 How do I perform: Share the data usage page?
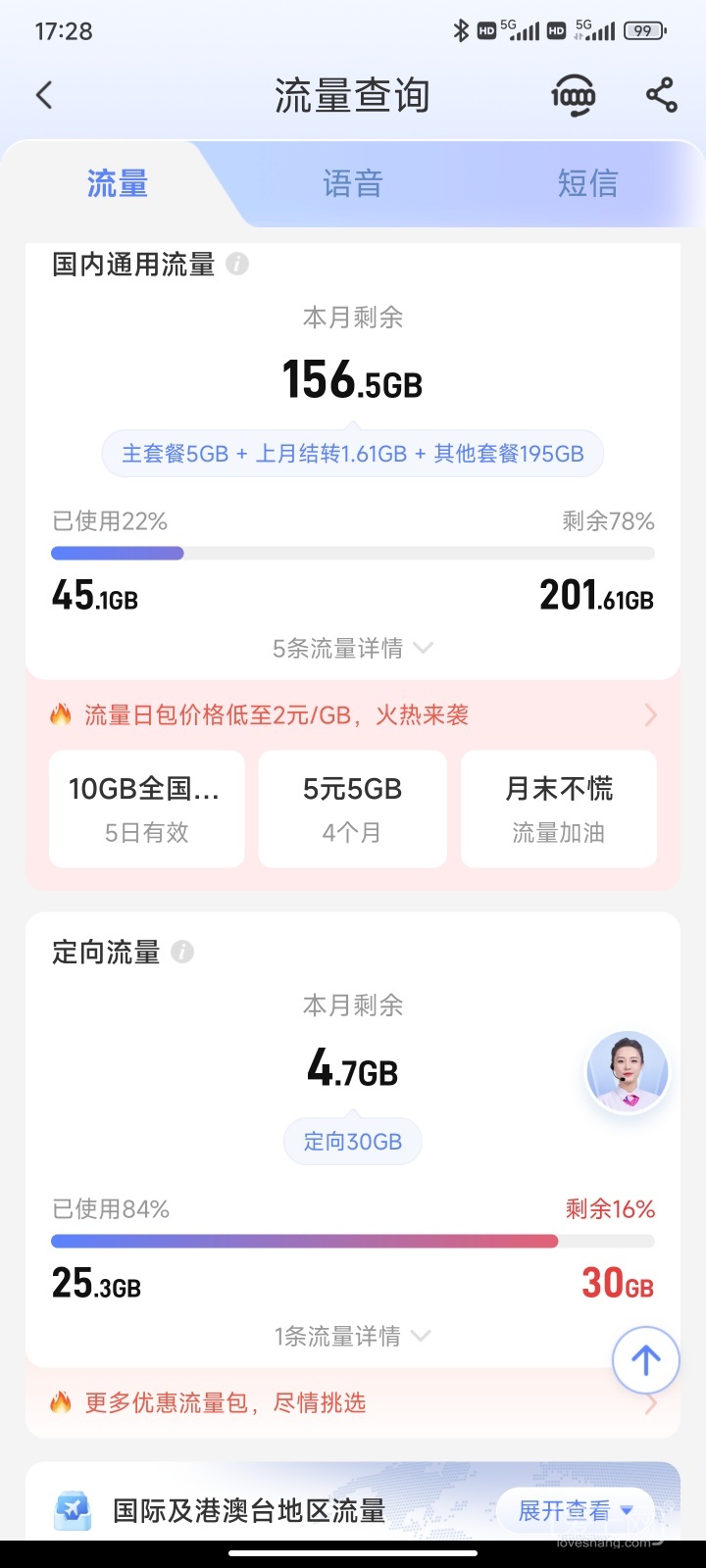662,95
